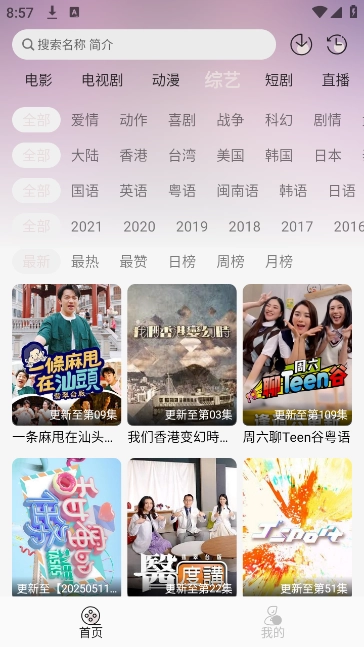Viewport: 364px width, 647px height.
Task: Open the show 我们香港变幻時
Action: 182,364
